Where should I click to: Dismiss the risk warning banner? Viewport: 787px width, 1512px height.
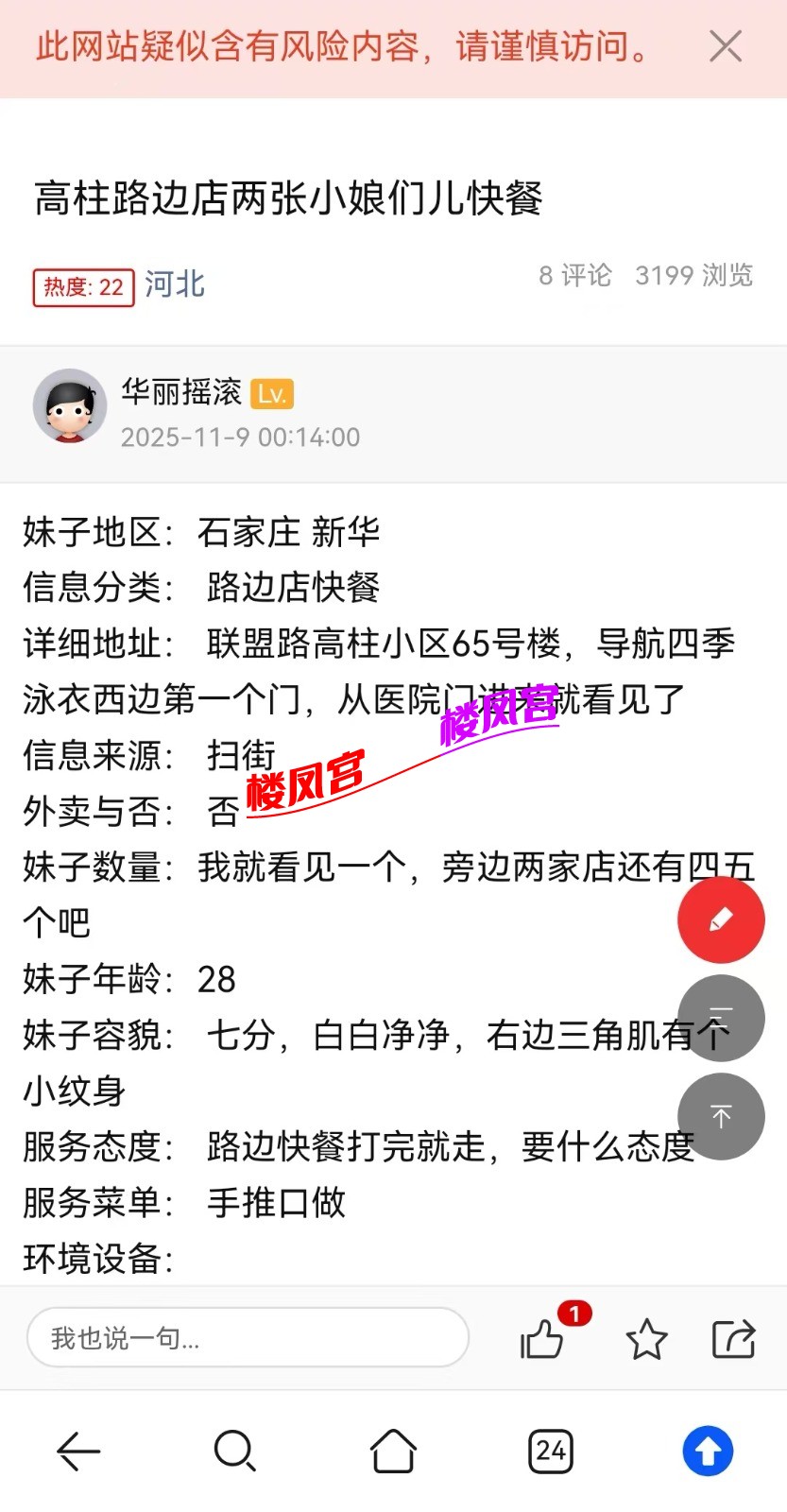[x=725, y=46]
